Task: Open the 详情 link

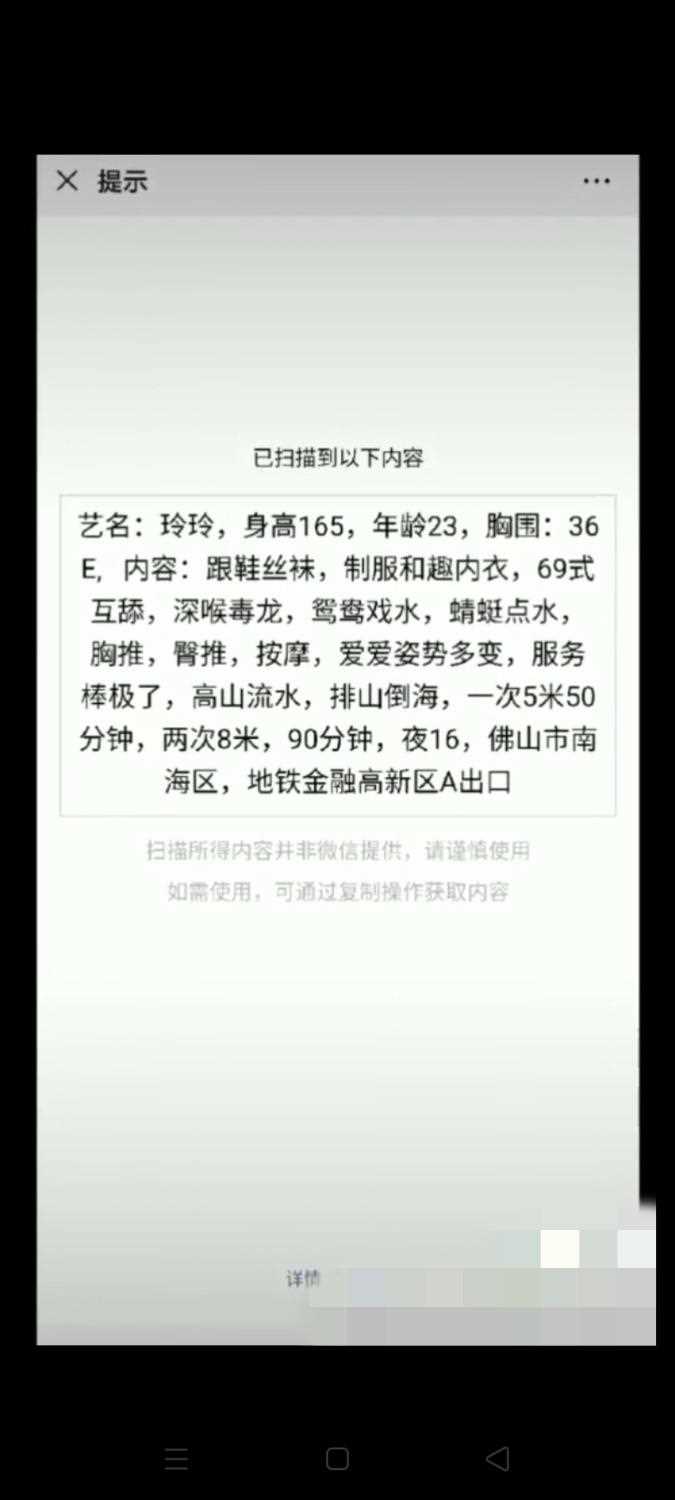Action: tap(303, 1279)
